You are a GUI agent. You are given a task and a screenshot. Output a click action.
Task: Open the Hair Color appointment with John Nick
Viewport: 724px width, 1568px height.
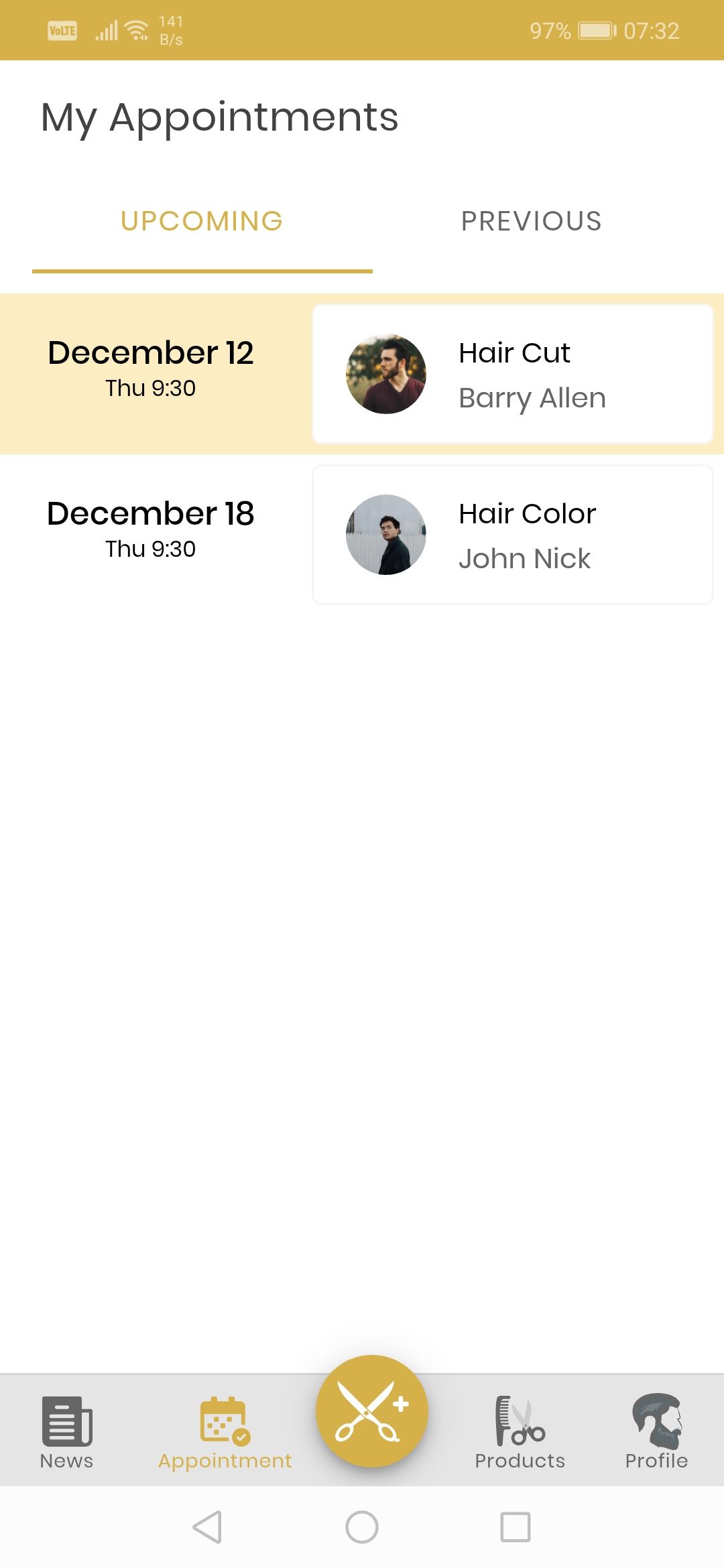(x=513, y=535)
